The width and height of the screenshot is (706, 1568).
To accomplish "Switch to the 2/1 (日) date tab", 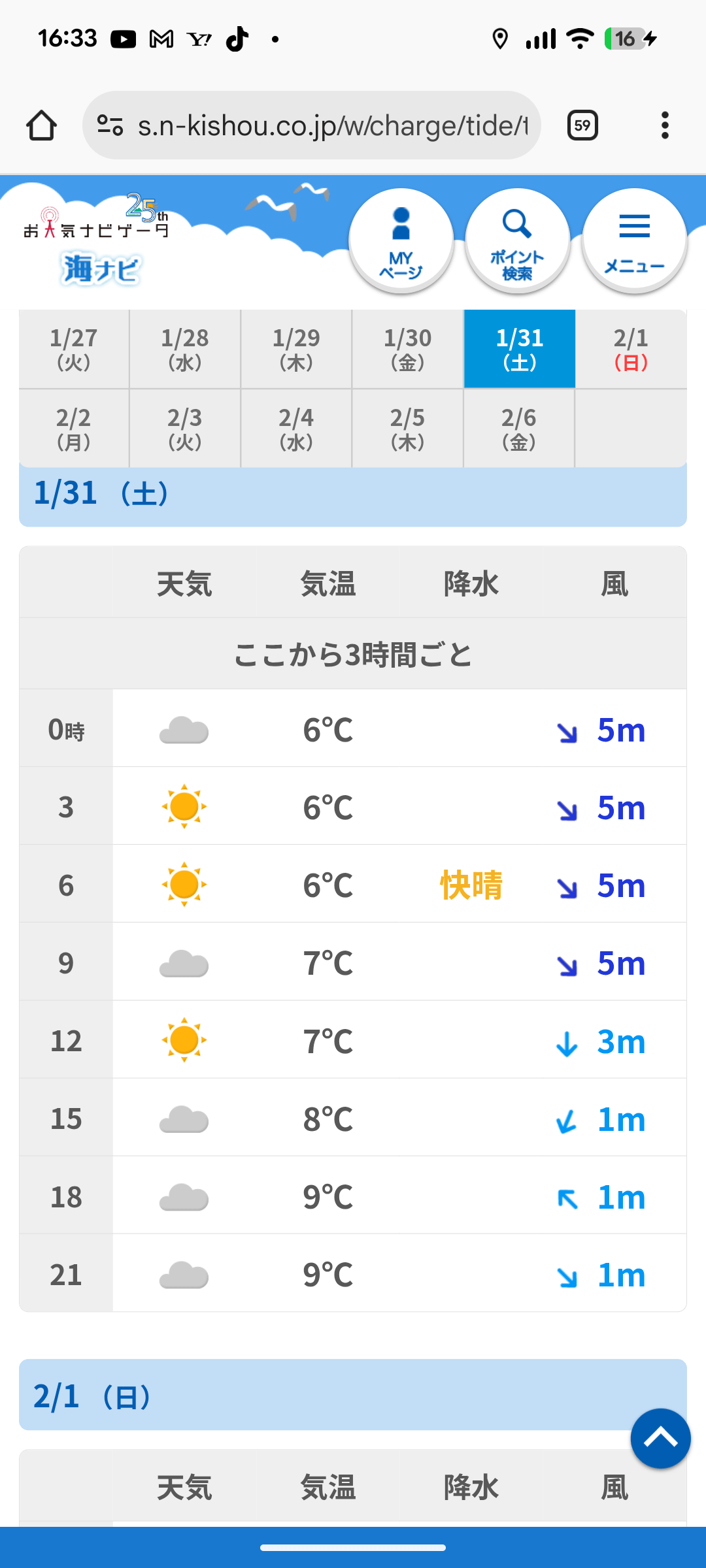I will [x=630, y=349].
